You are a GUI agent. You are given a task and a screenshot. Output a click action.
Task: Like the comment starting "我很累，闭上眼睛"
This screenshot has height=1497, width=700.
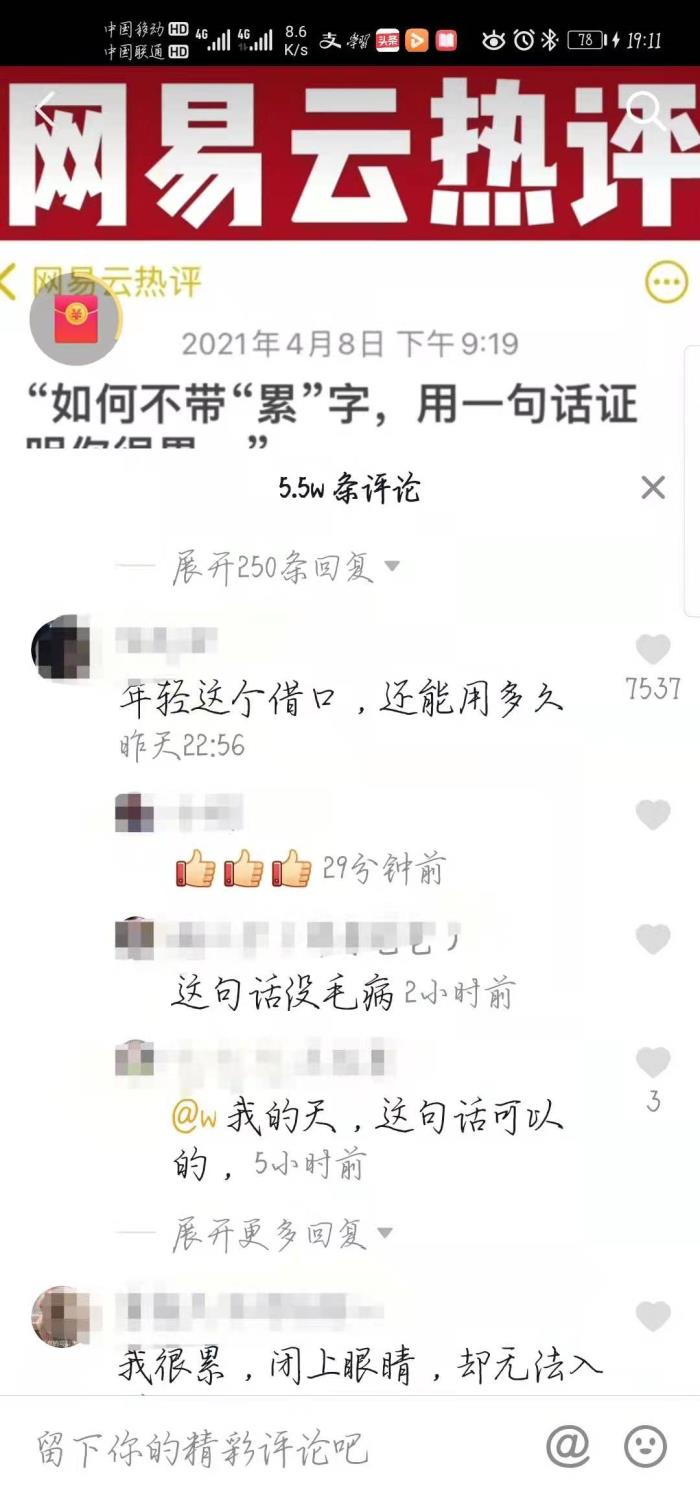pos(653,1317)
